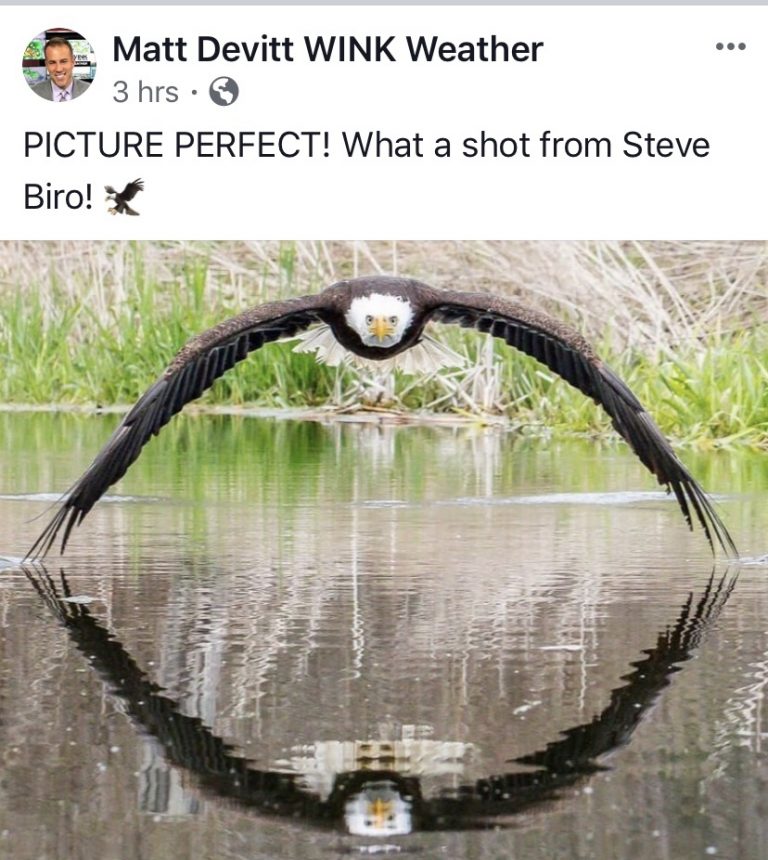Open Matt Devitt's profile picture
The image size is (768, 860).
(x=59, y=65)
